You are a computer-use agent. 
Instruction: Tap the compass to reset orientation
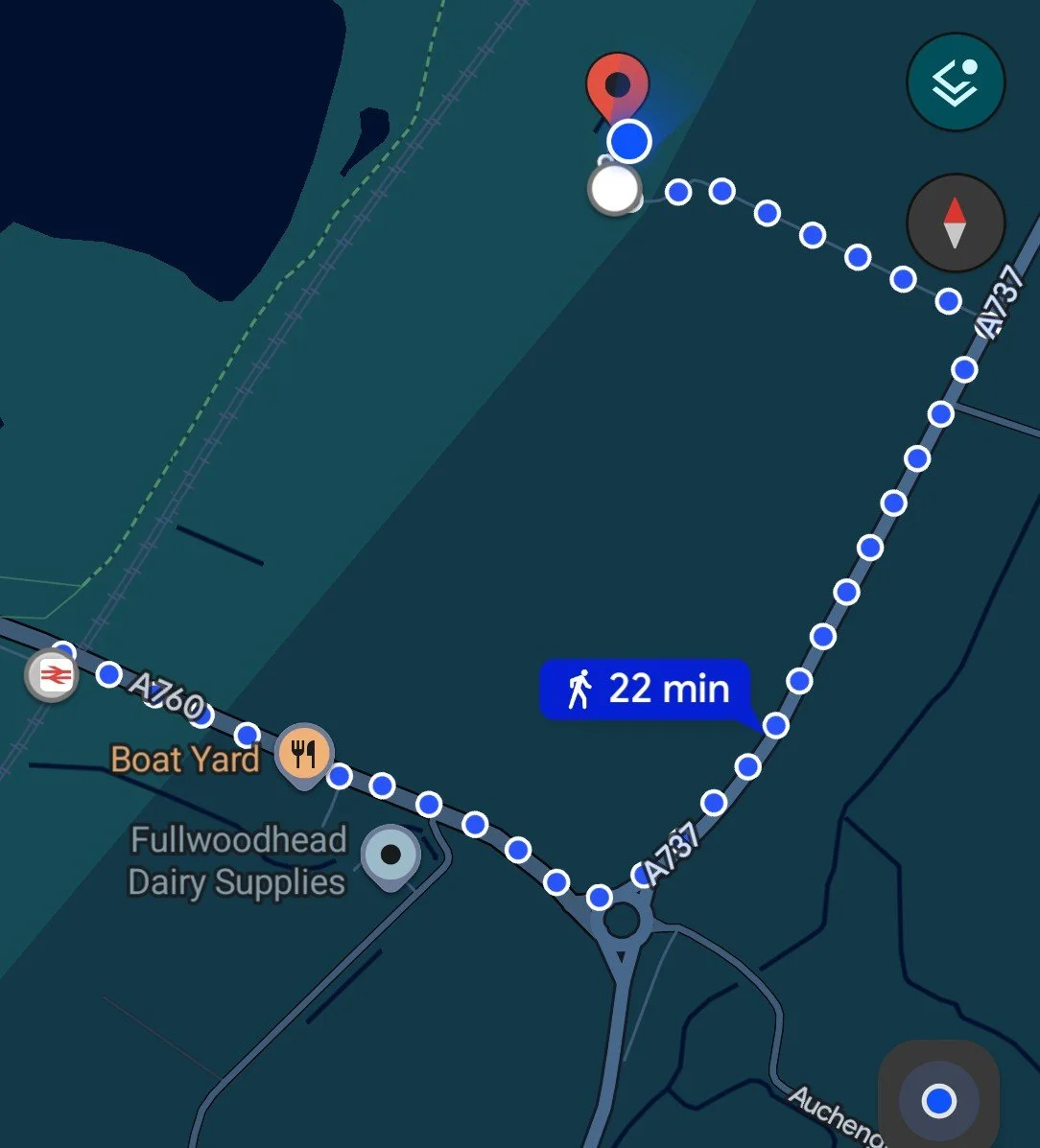pyautogui.click(x=955, y=223)
